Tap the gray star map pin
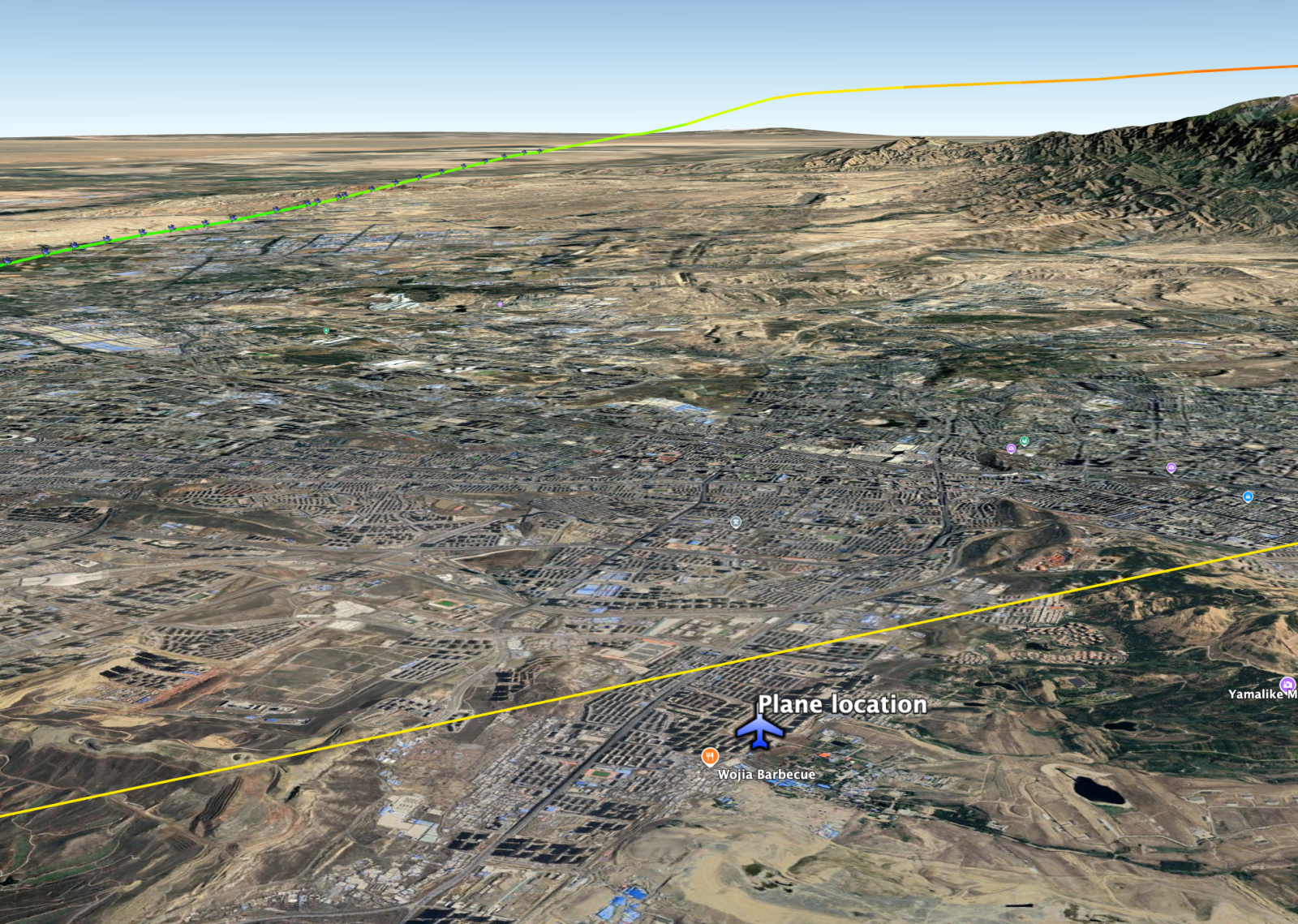The image size is (1298, 924). pyautogui.click(x=736, y=522)
